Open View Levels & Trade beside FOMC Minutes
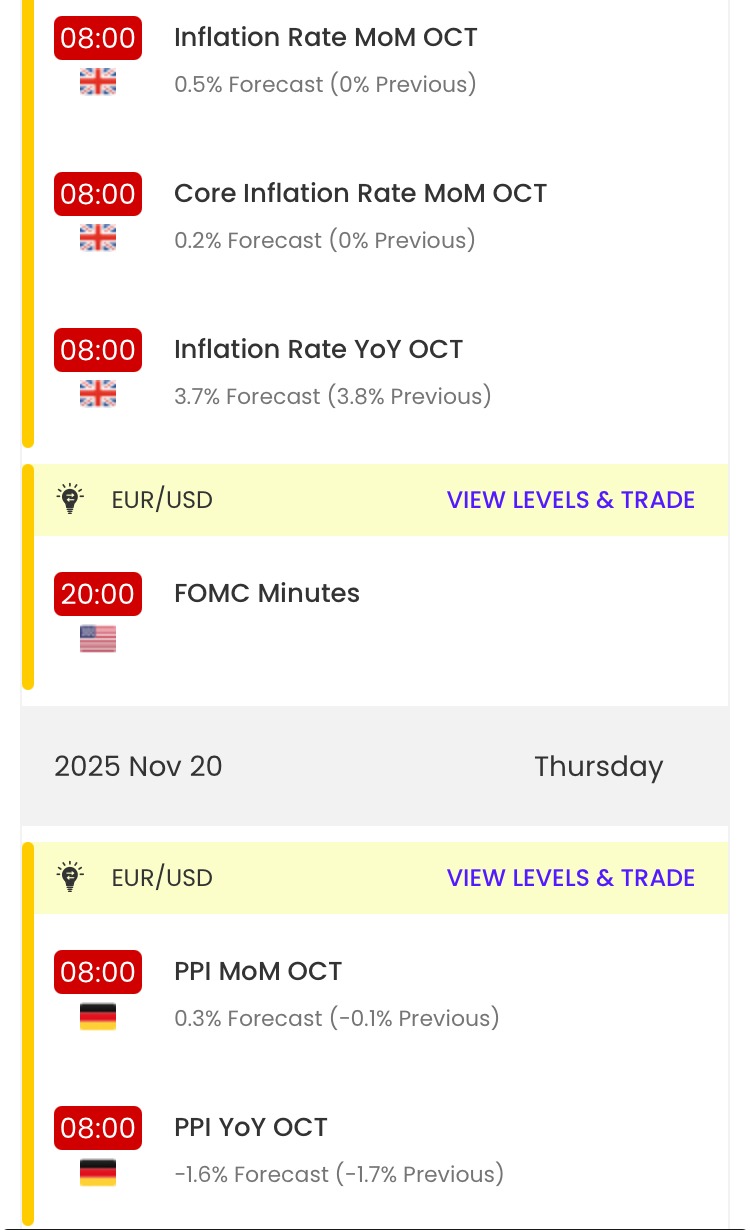Viewport: 750px width, 1230px height. (570, 500)
